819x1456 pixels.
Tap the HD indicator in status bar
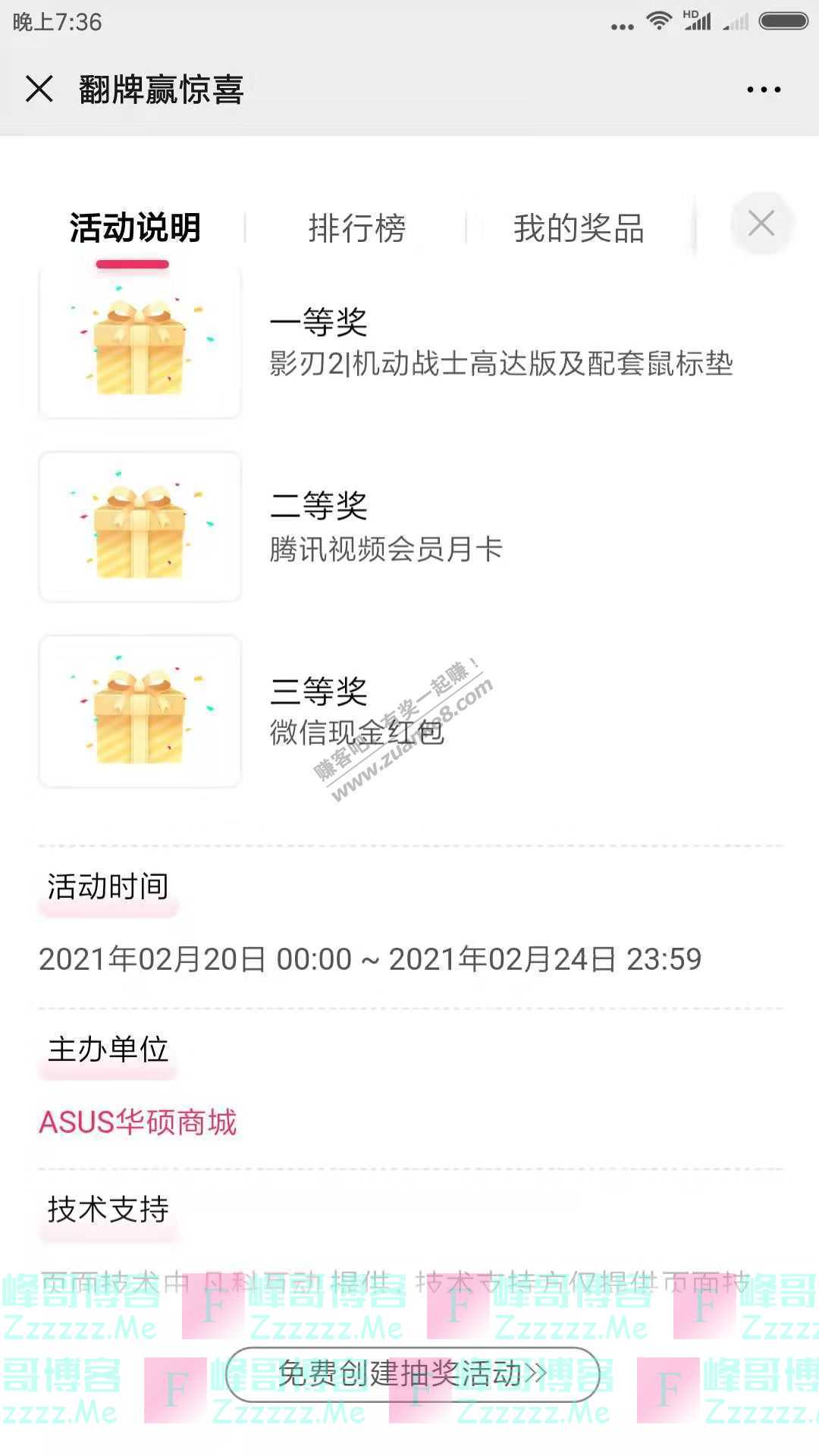point(691,14)
